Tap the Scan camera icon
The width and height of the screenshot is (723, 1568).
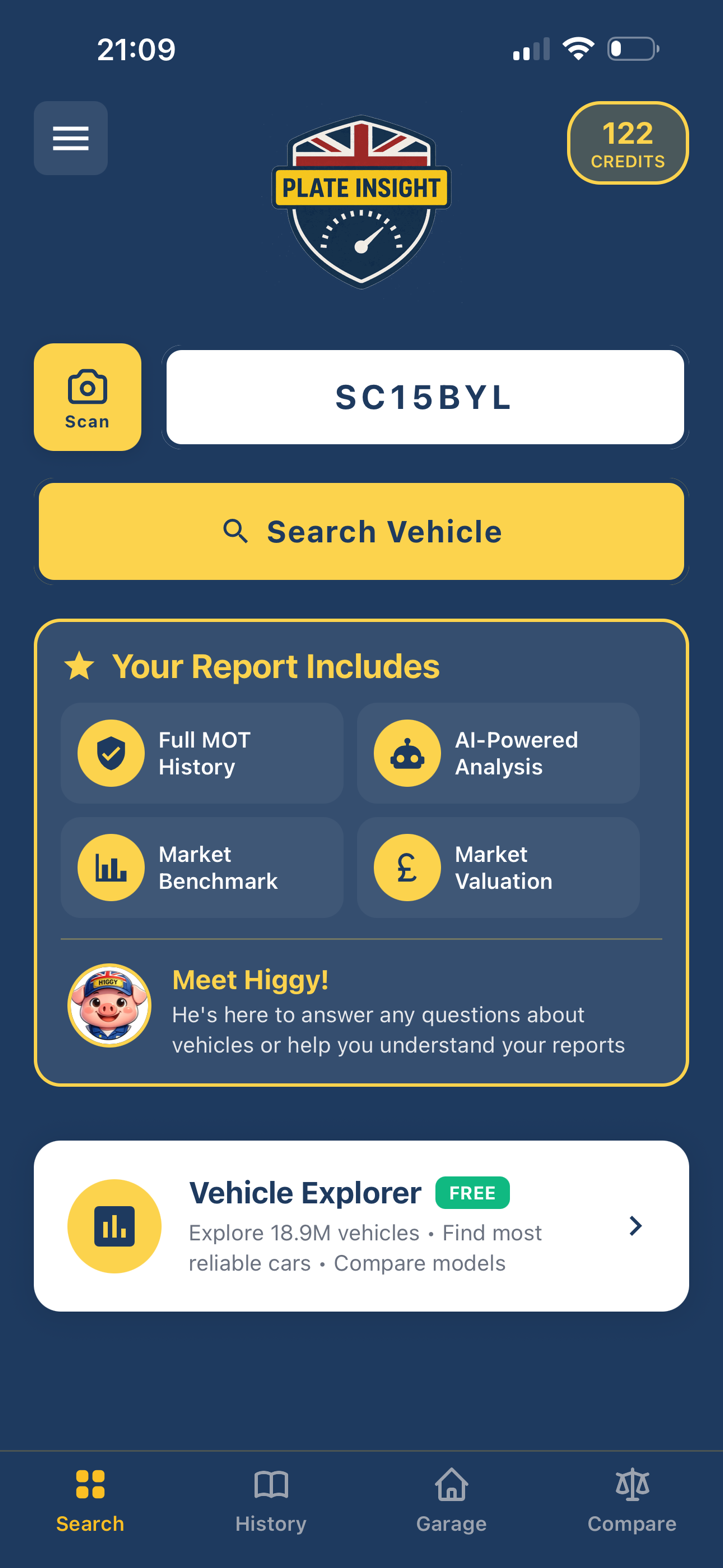point(87,385)
